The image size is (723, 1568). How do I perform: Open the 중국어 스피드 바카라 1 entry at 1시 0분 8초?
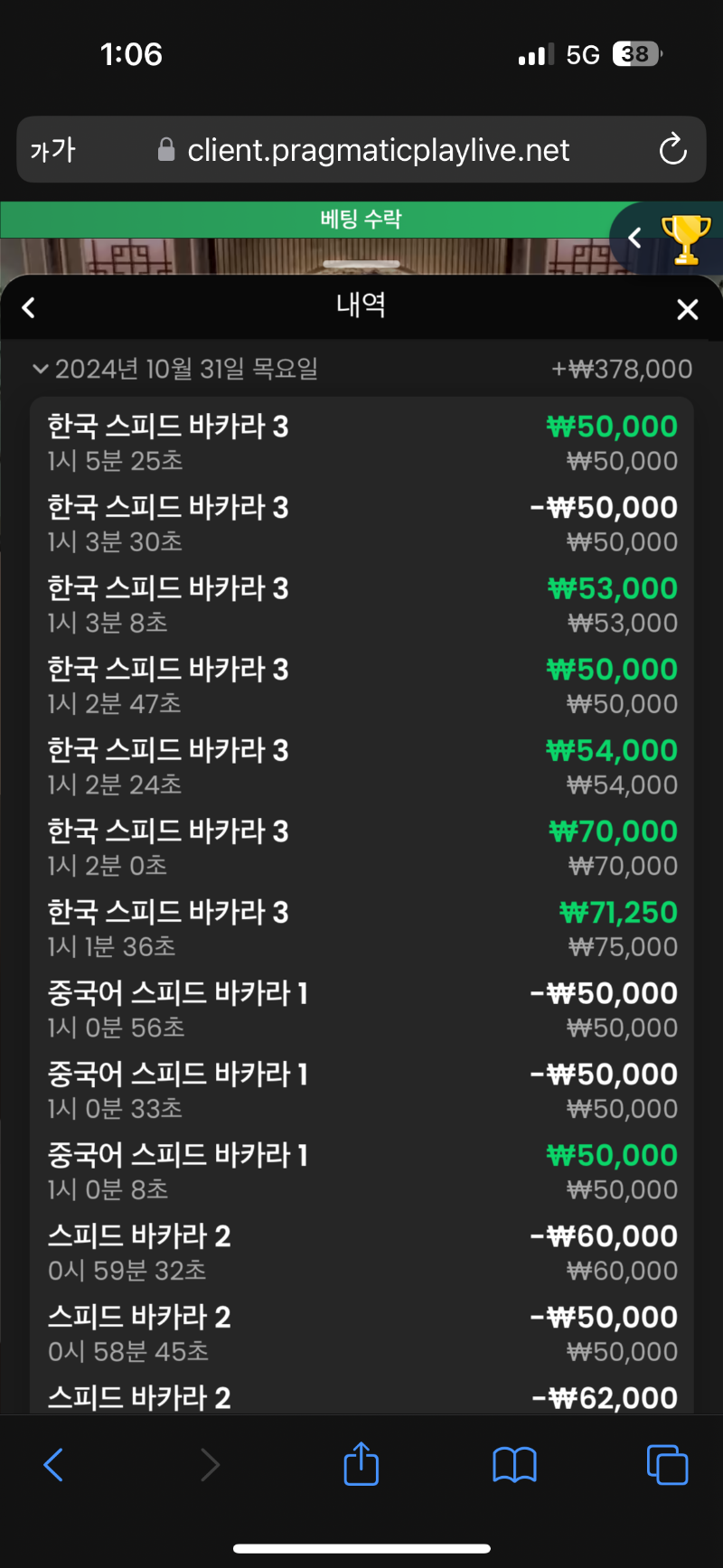pos(361,1171)
